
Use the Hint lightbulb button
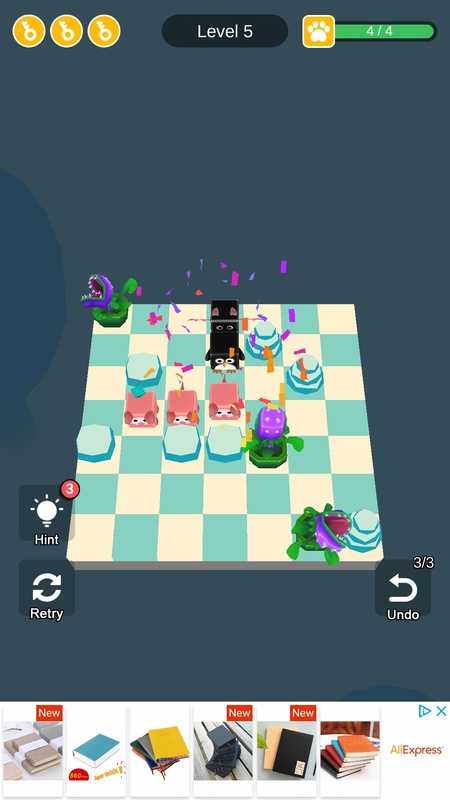46,513
